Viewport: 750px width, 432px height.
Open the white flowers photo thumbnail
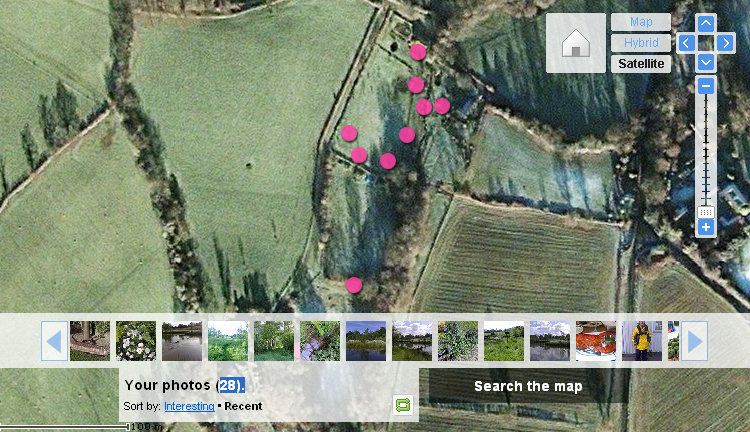pyautogui.click(x=136, y=341)
